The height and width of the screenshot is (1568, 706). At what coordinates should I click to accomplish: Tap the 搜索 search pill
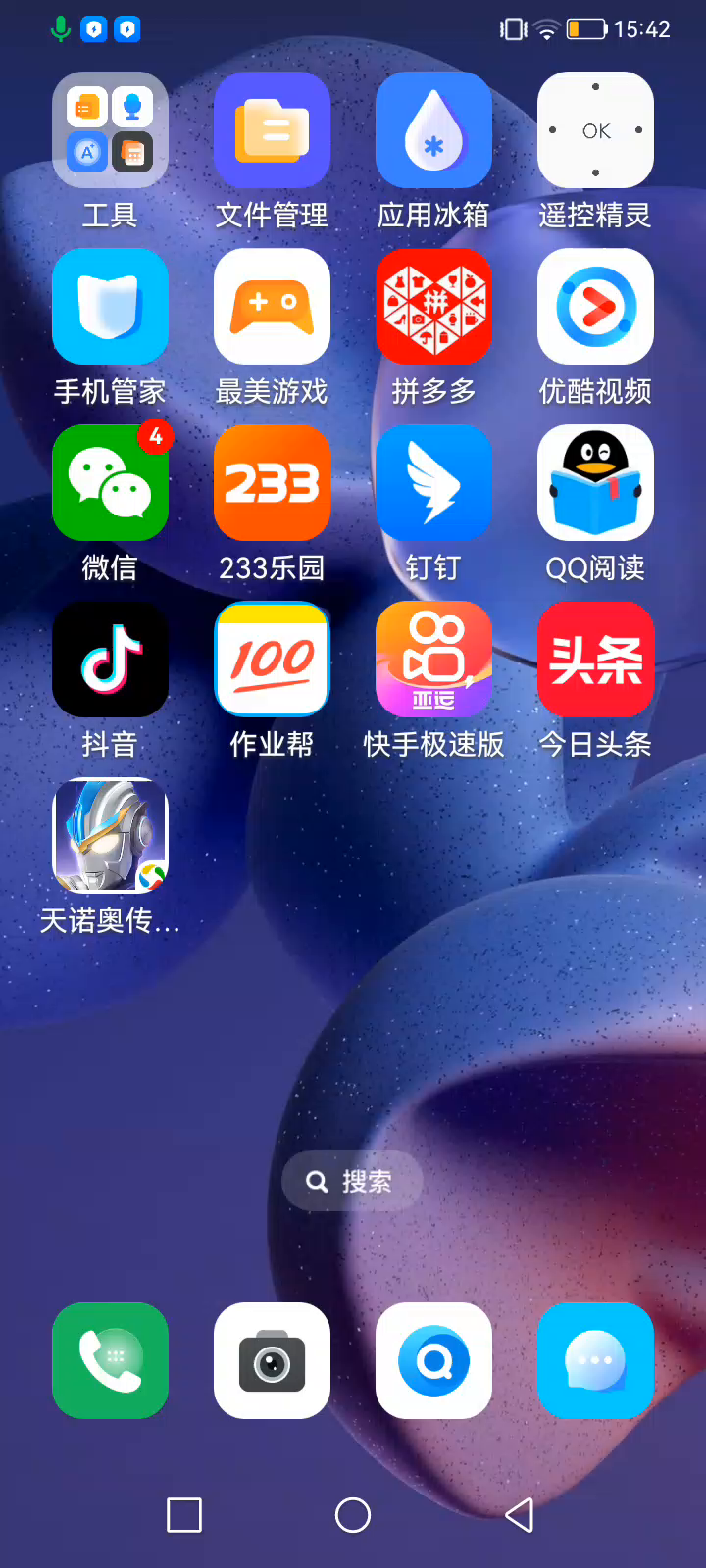coord(352,1181)
